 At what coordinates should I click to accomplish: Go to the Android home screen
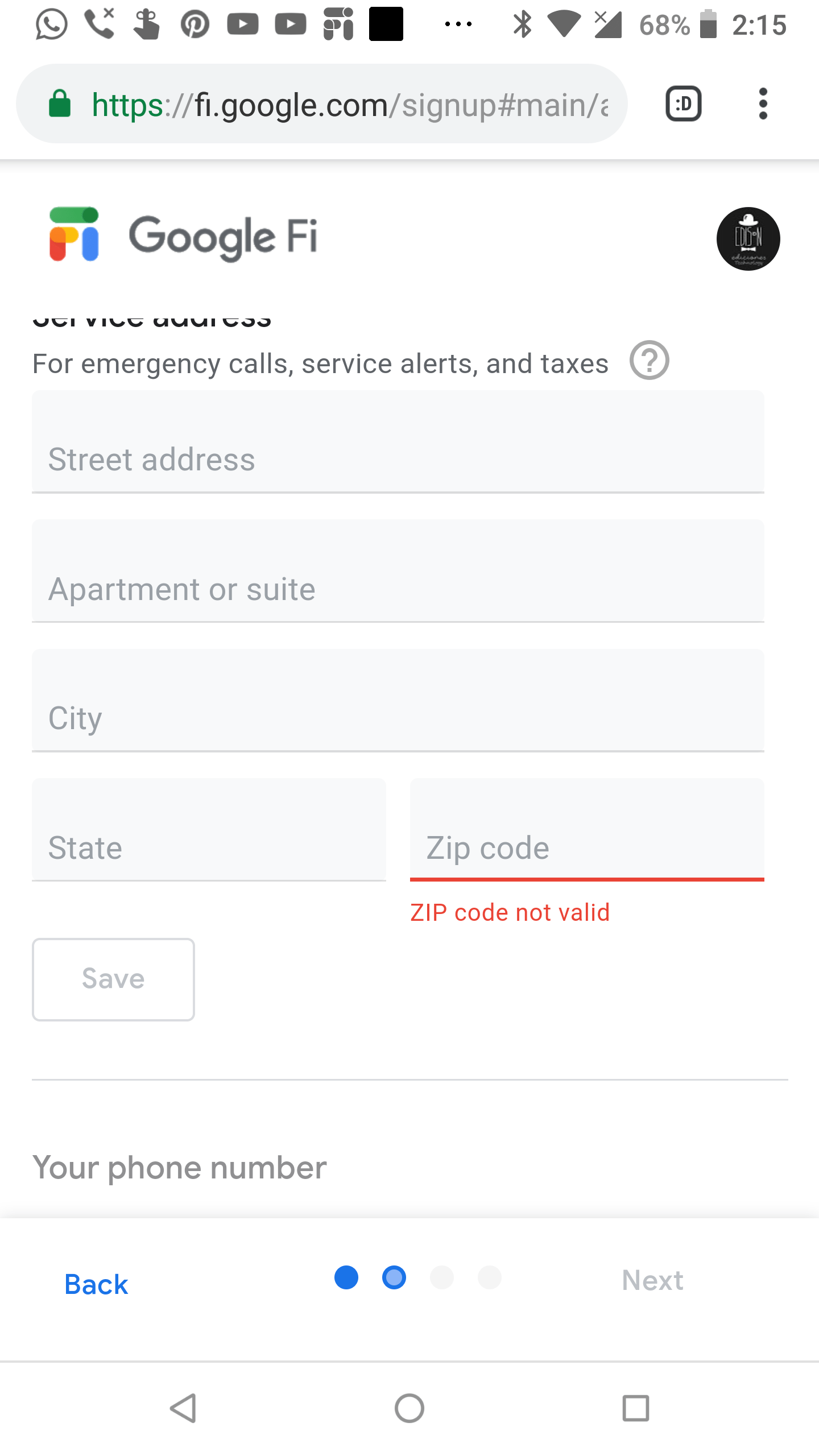[409, 1408]
